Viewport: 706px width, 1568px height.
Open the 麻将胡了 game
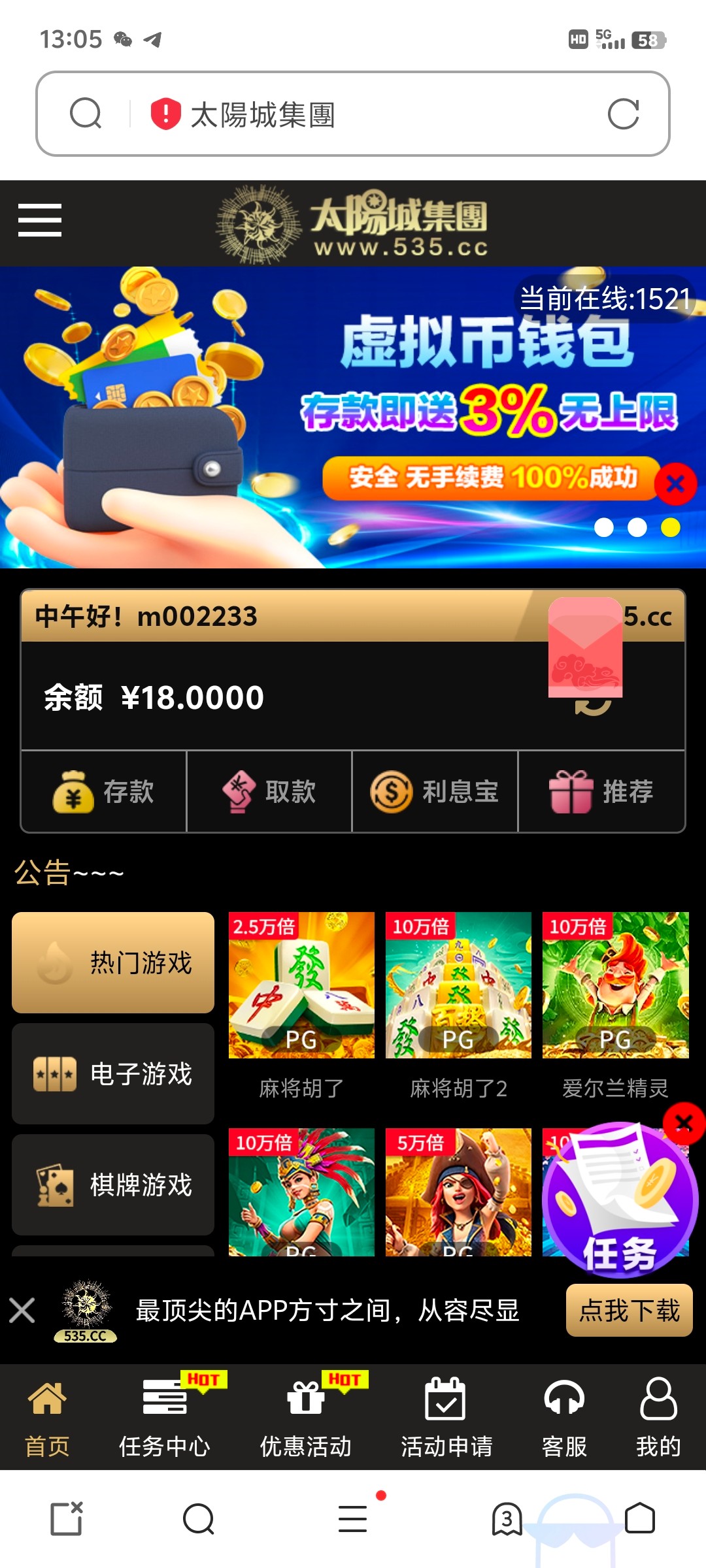point(301,985)
